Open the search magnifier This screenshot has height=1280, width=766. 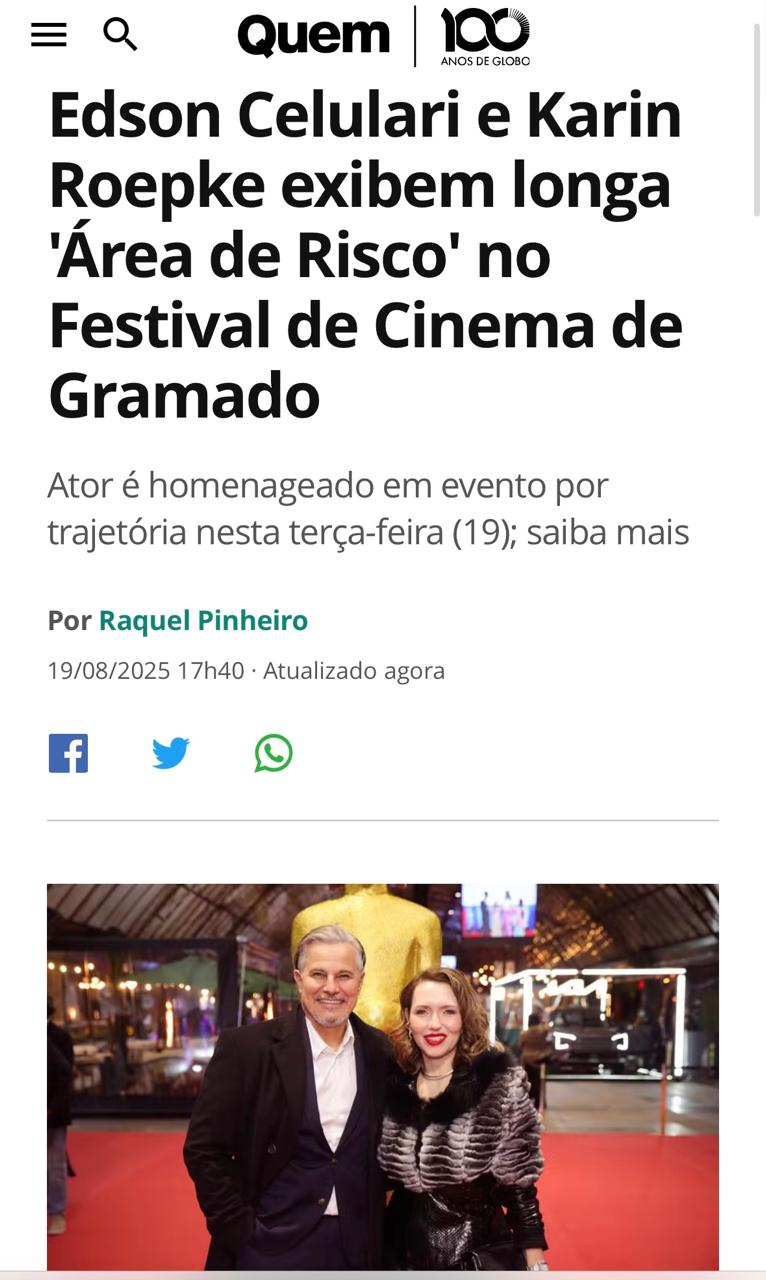[x=120, y=35]
